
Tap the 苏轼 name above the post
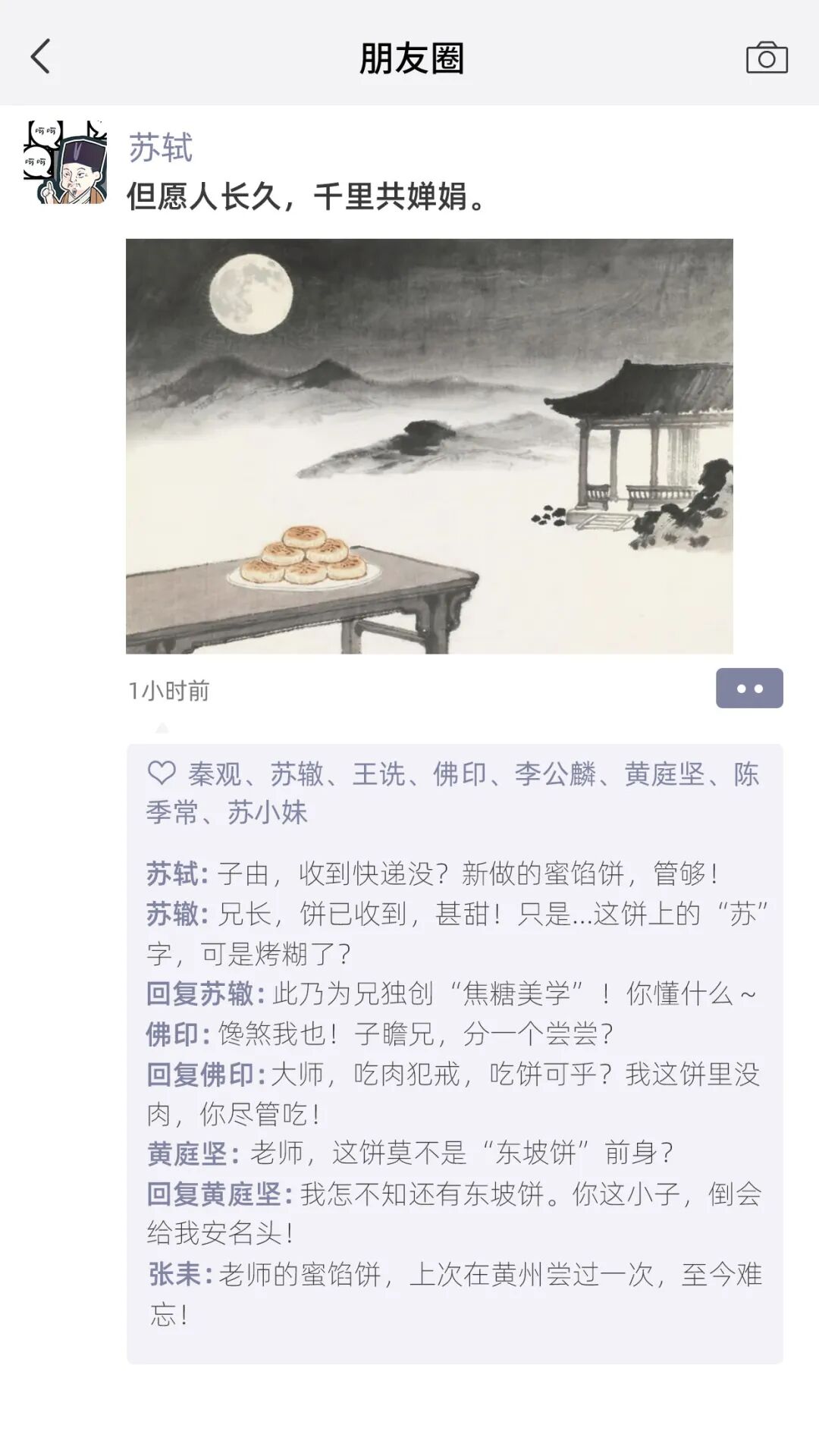161,147
